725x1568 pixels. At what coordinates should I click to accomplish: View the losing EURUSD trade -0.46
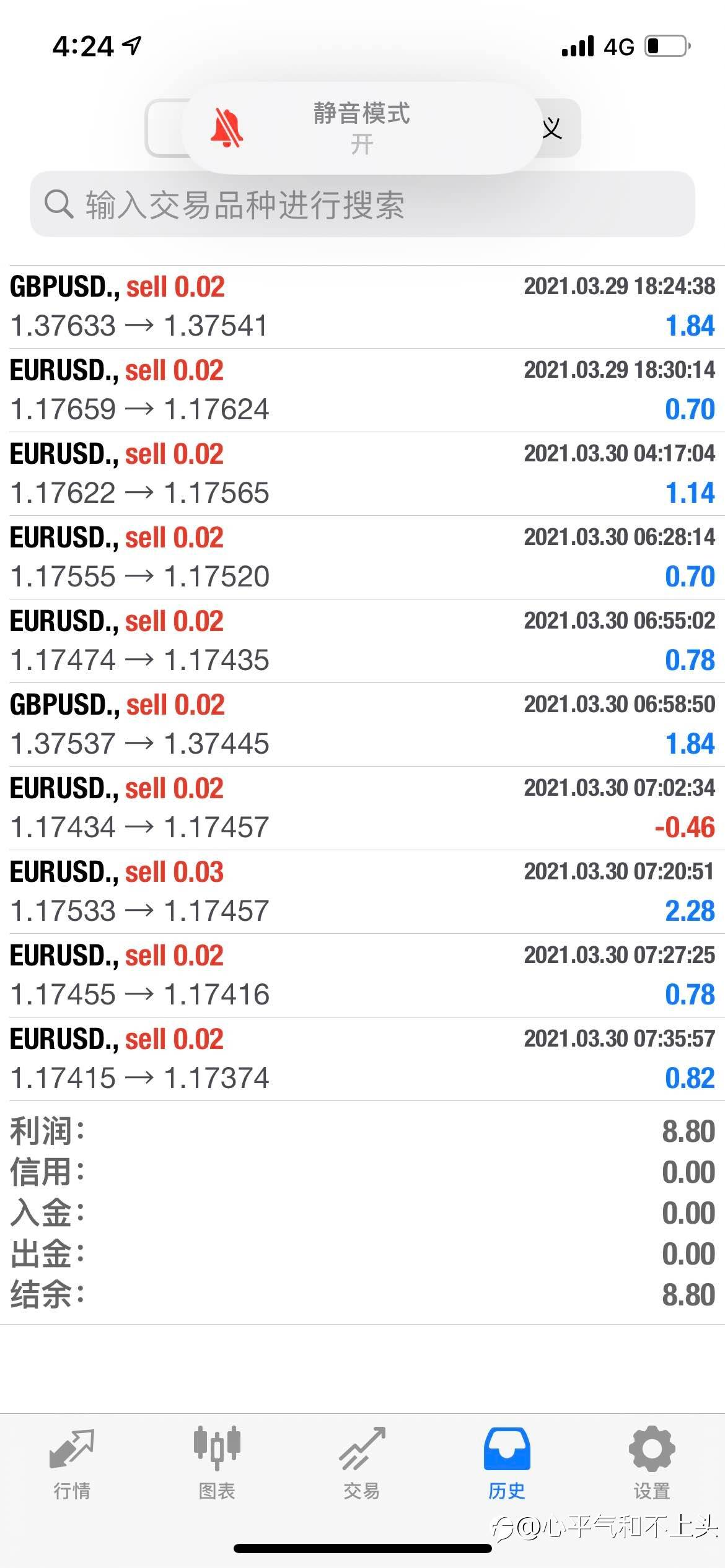362,809
